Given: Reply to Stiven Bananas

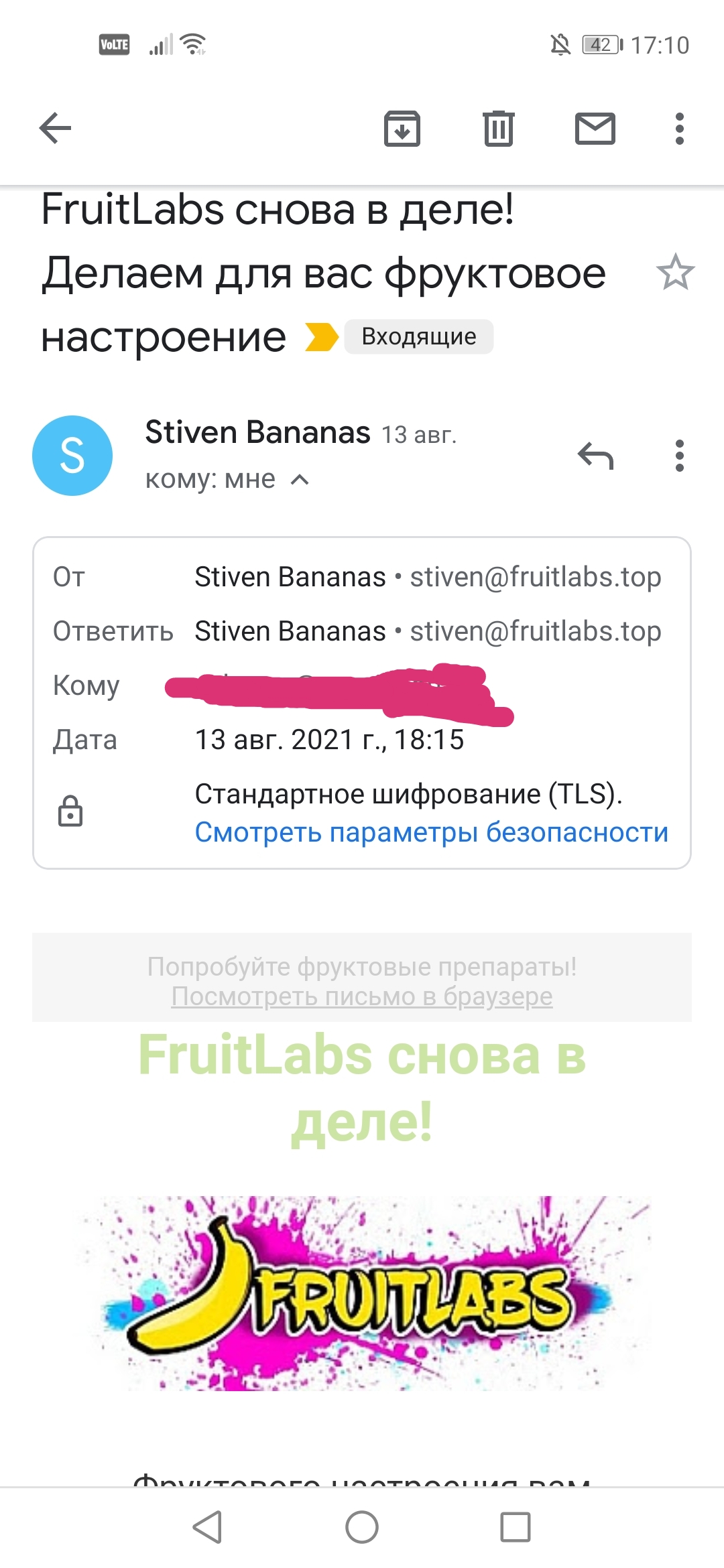Looking at the screenshot, I should 595,456.
